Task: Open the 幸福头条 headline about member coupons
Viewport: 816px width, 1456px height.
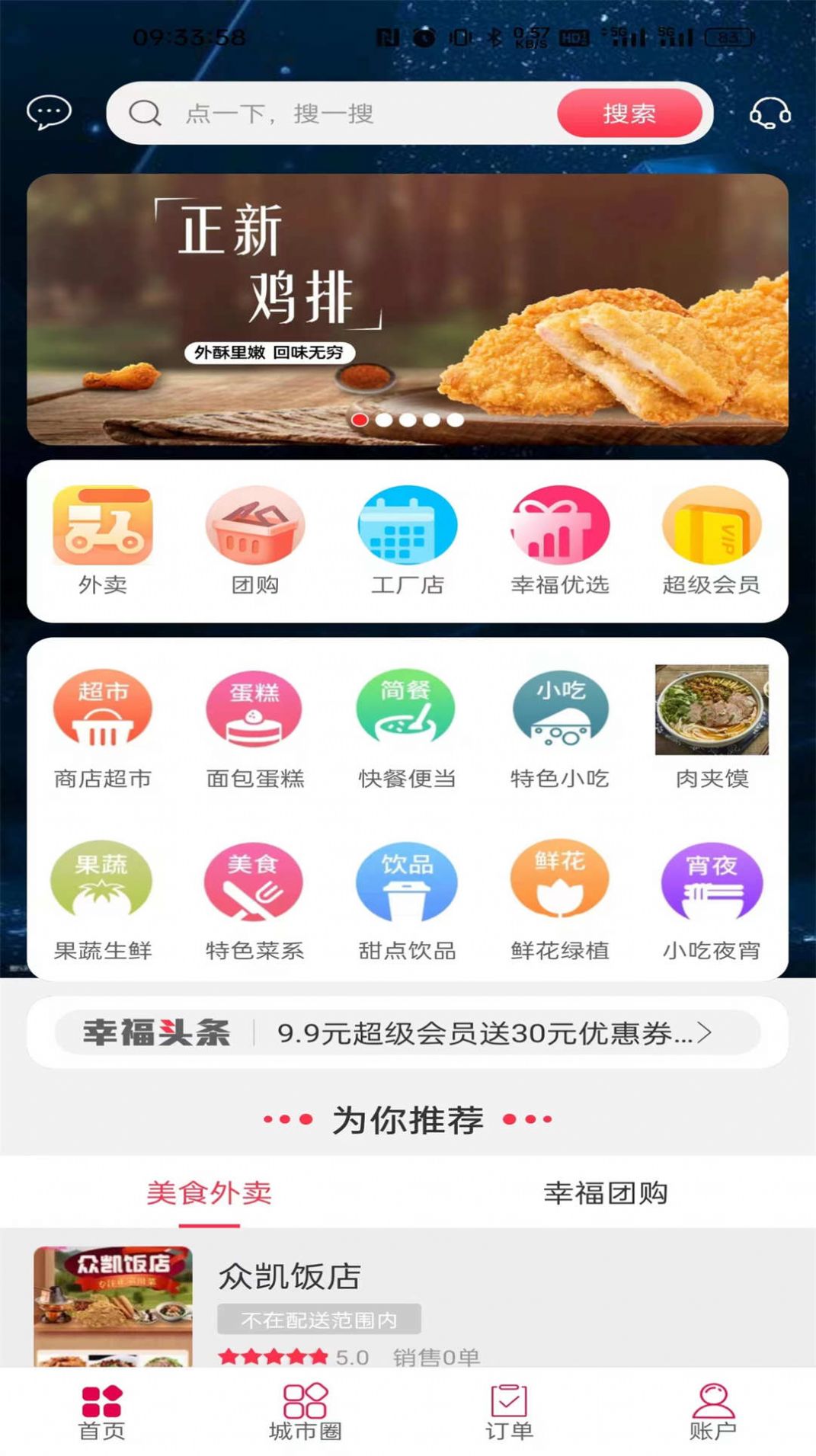Action: (x=408, y=1029)
